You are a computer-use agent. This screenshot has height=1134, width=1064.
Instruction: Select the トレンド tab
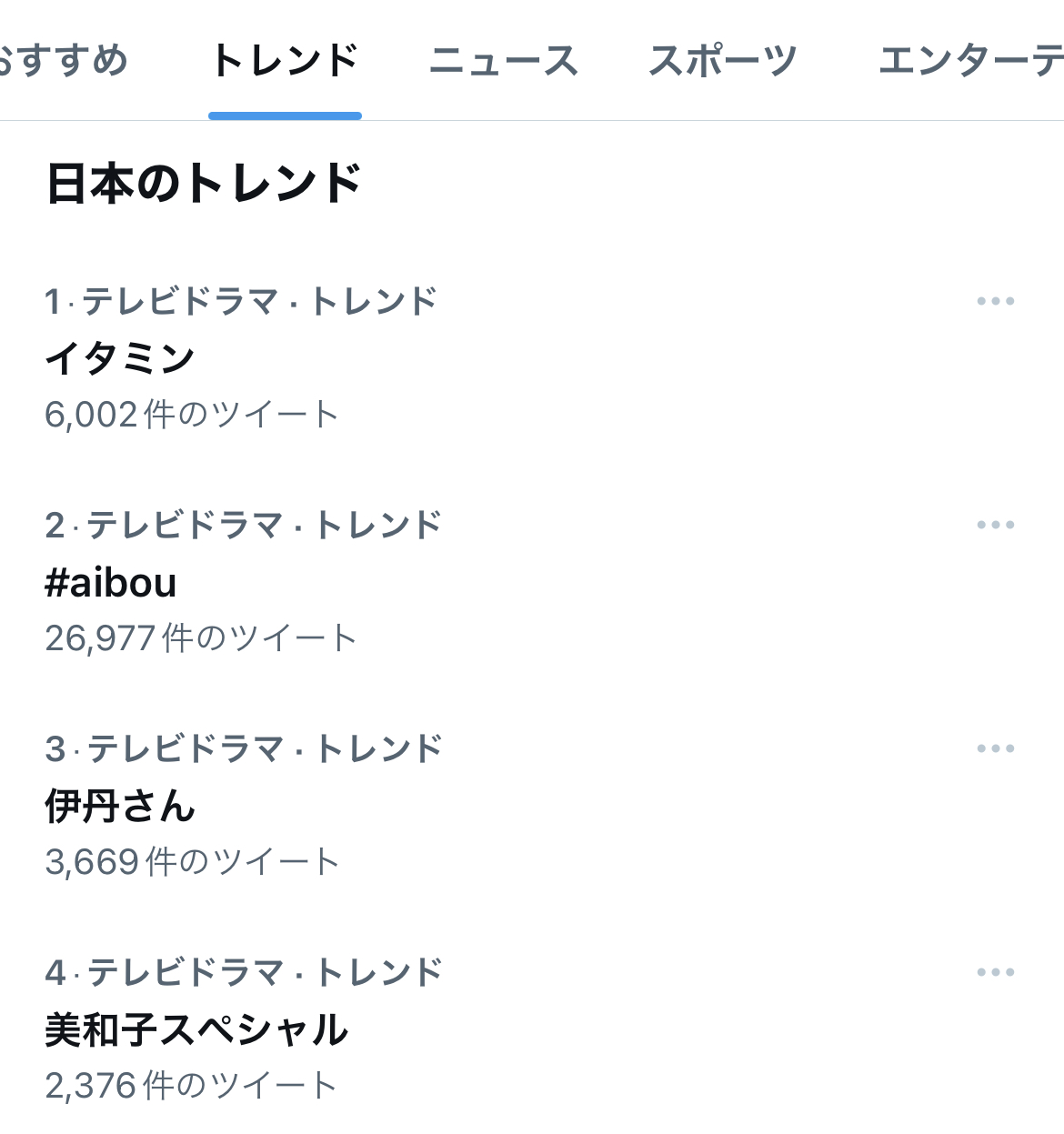pos(285,61)
